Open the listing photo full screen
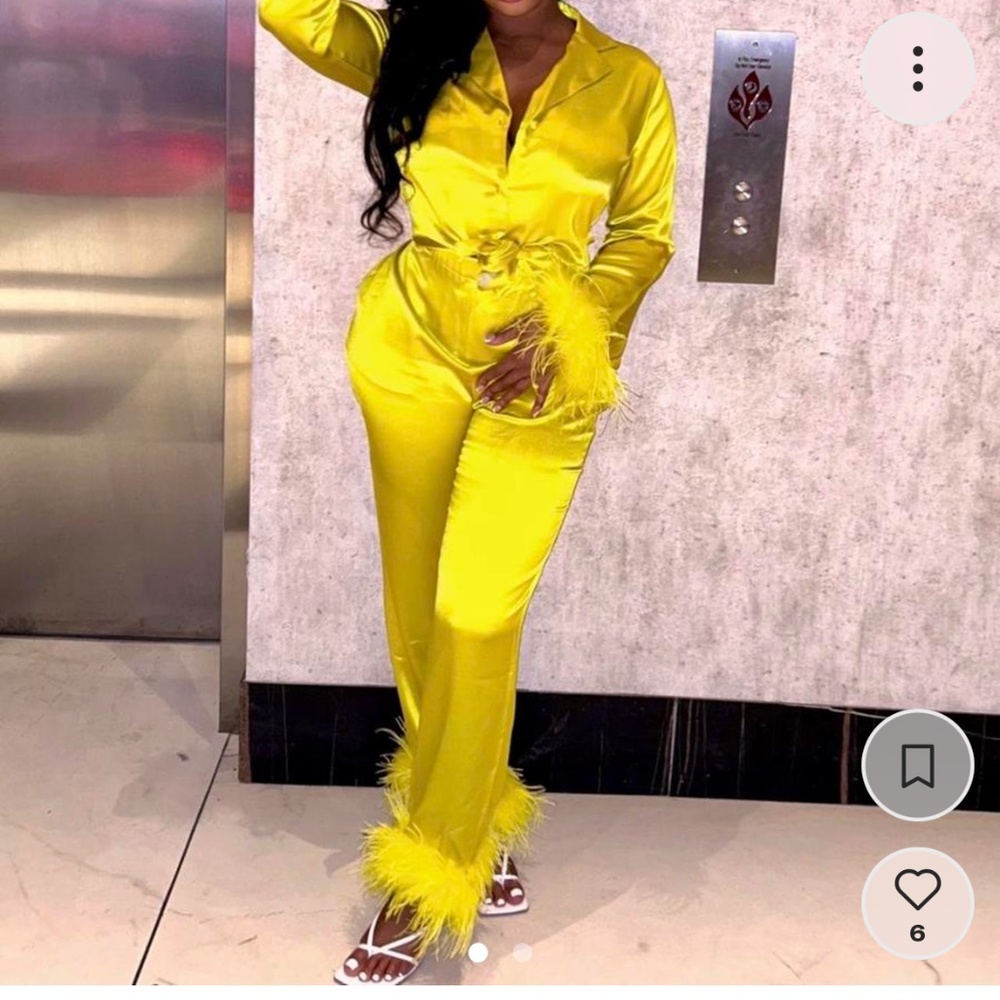The height and width of the screenshot is (1000, 1000). (500, 450)
